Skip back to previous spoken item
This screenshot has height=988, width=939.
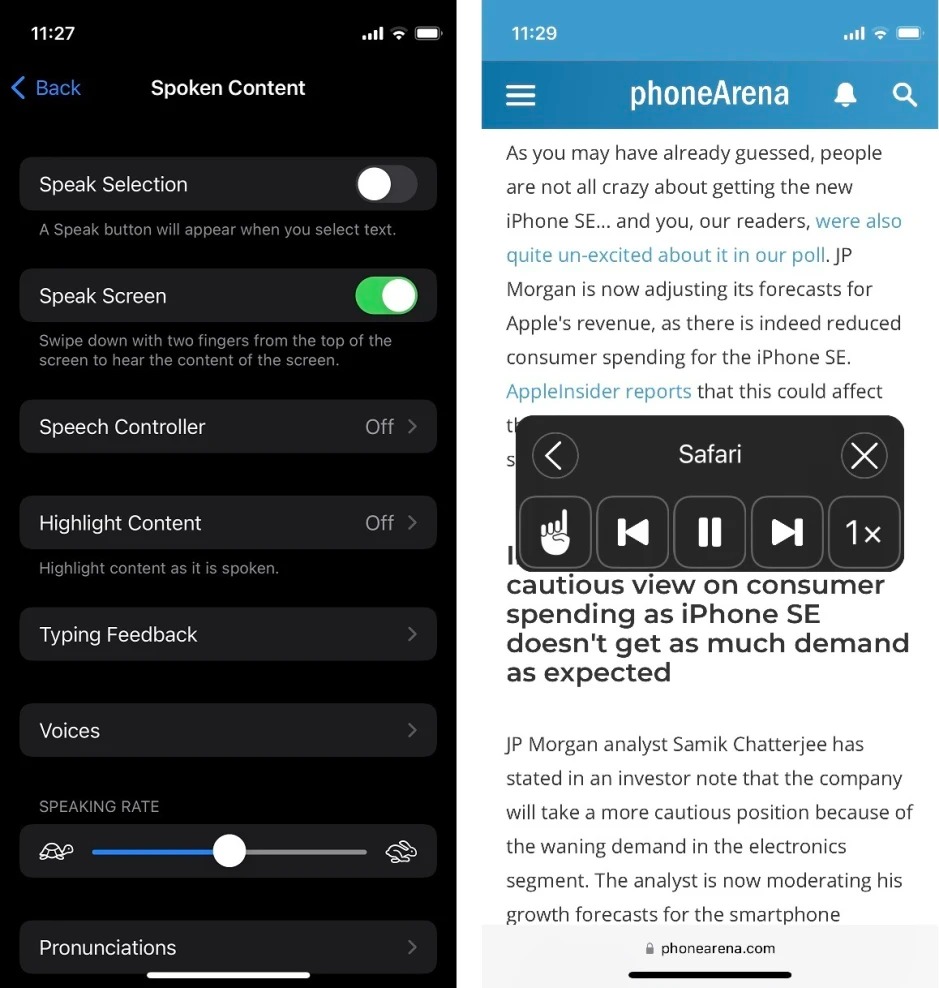coord(633,532)
